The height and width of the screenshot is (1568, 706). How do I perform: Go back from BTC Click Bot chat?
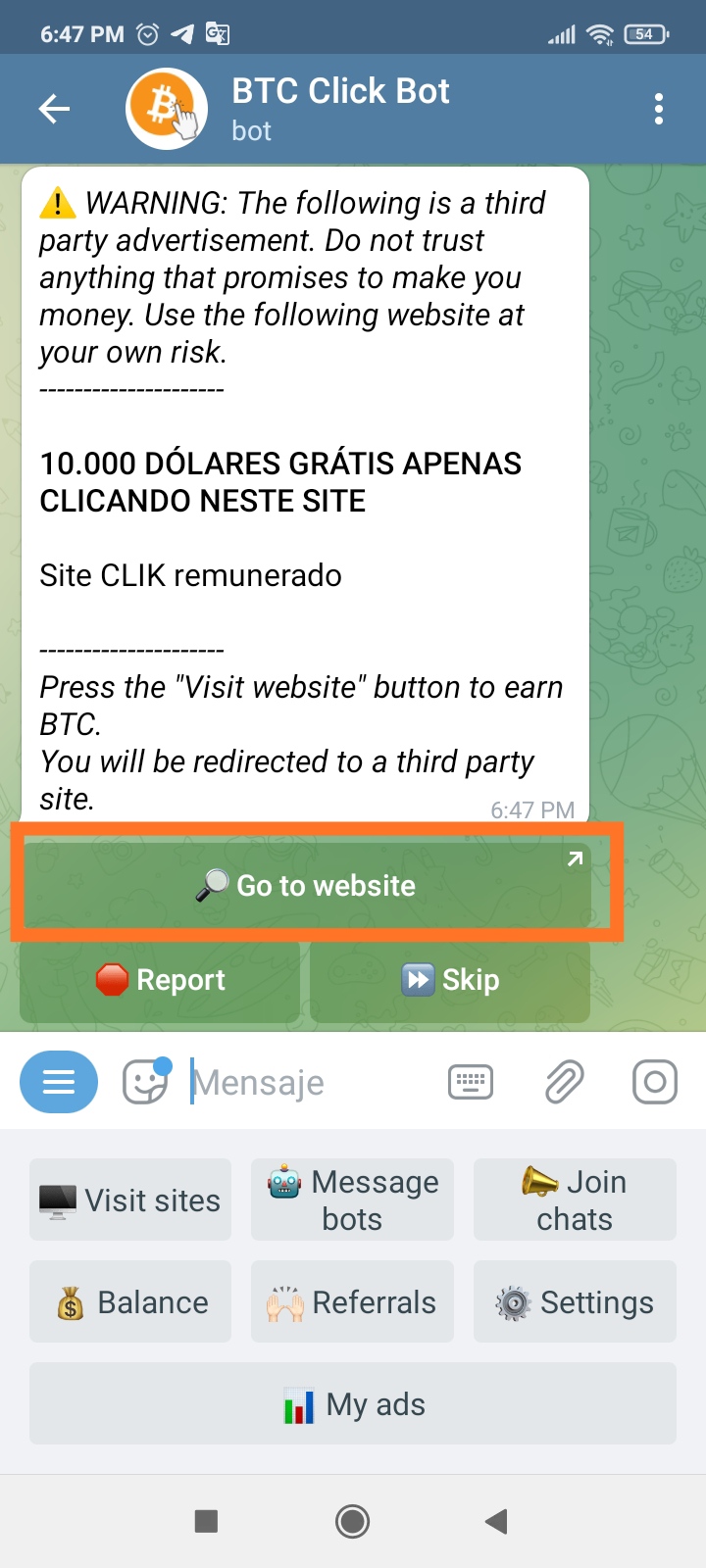(x=54, y=109)
